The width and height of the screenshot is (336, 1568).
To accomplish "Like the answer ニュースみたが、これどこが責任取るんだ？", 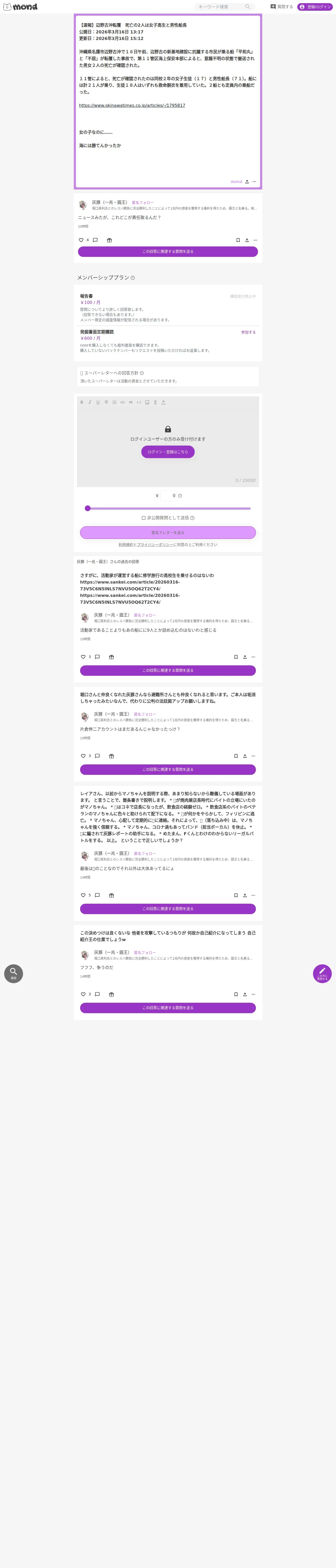I will (81, 240).
